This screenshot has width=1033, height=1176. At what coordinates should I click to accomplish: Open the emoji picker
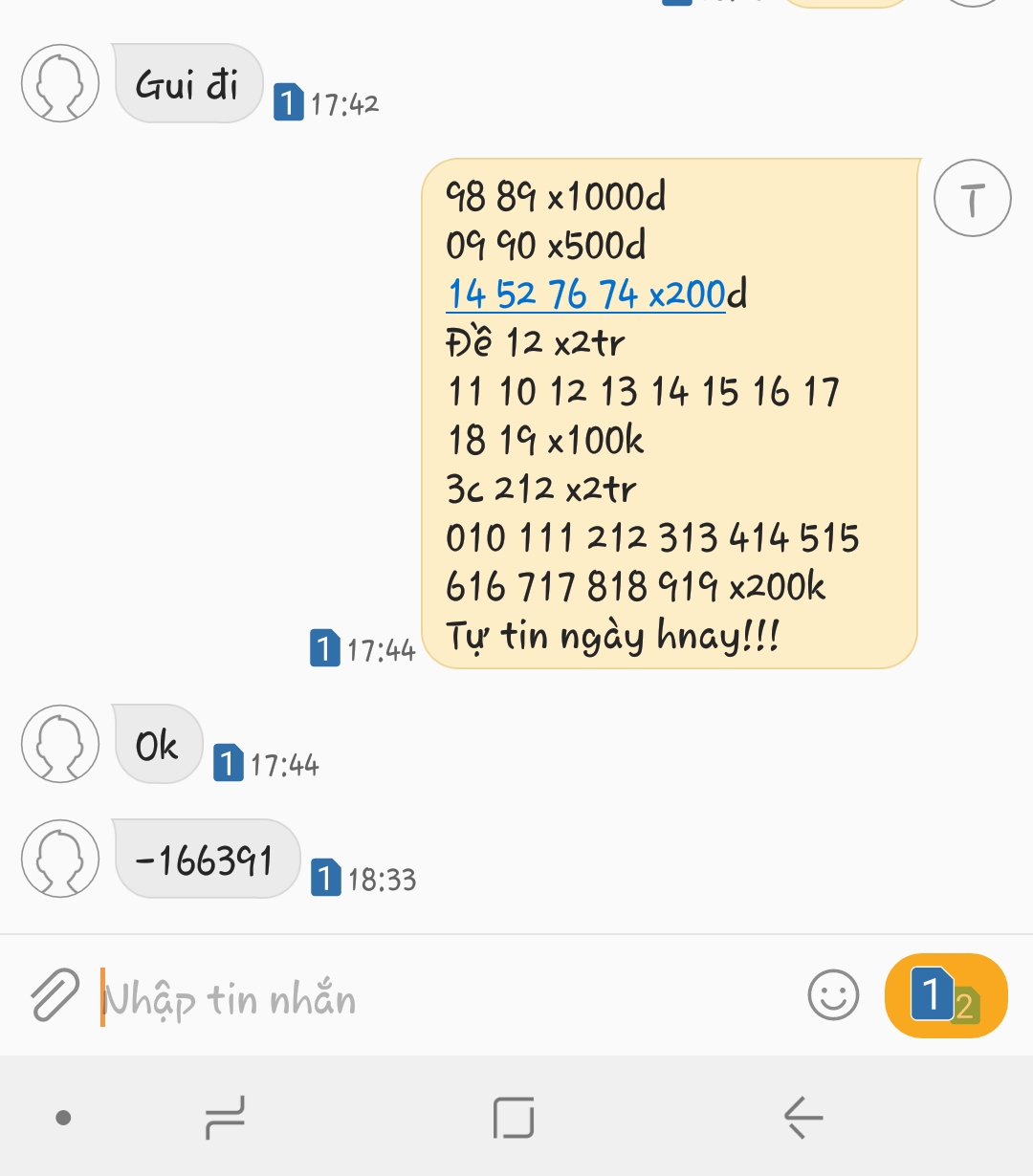click(833, 995)
